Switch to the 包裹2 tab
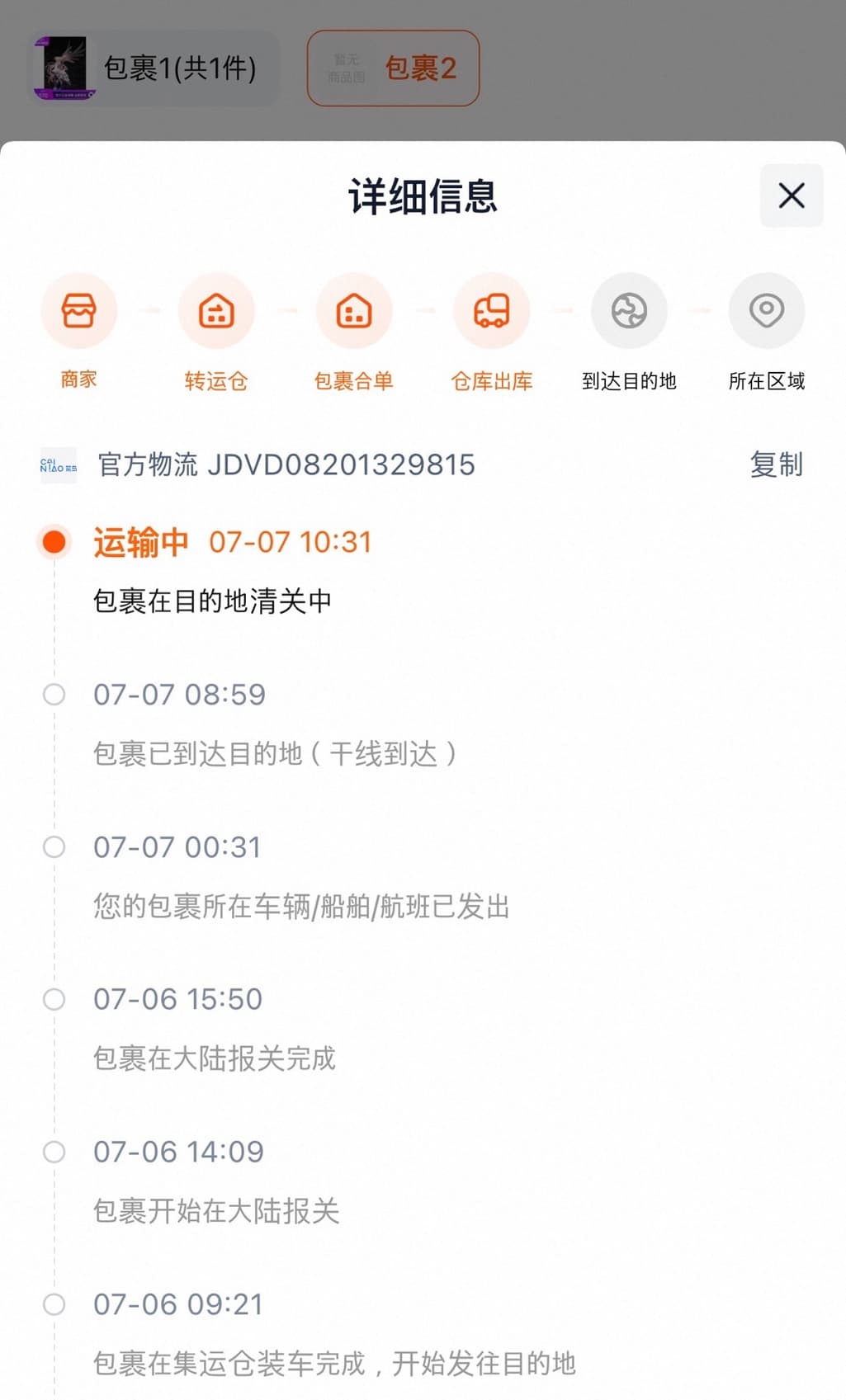This screenshot has width=846, height=1400. coord(393,68)
